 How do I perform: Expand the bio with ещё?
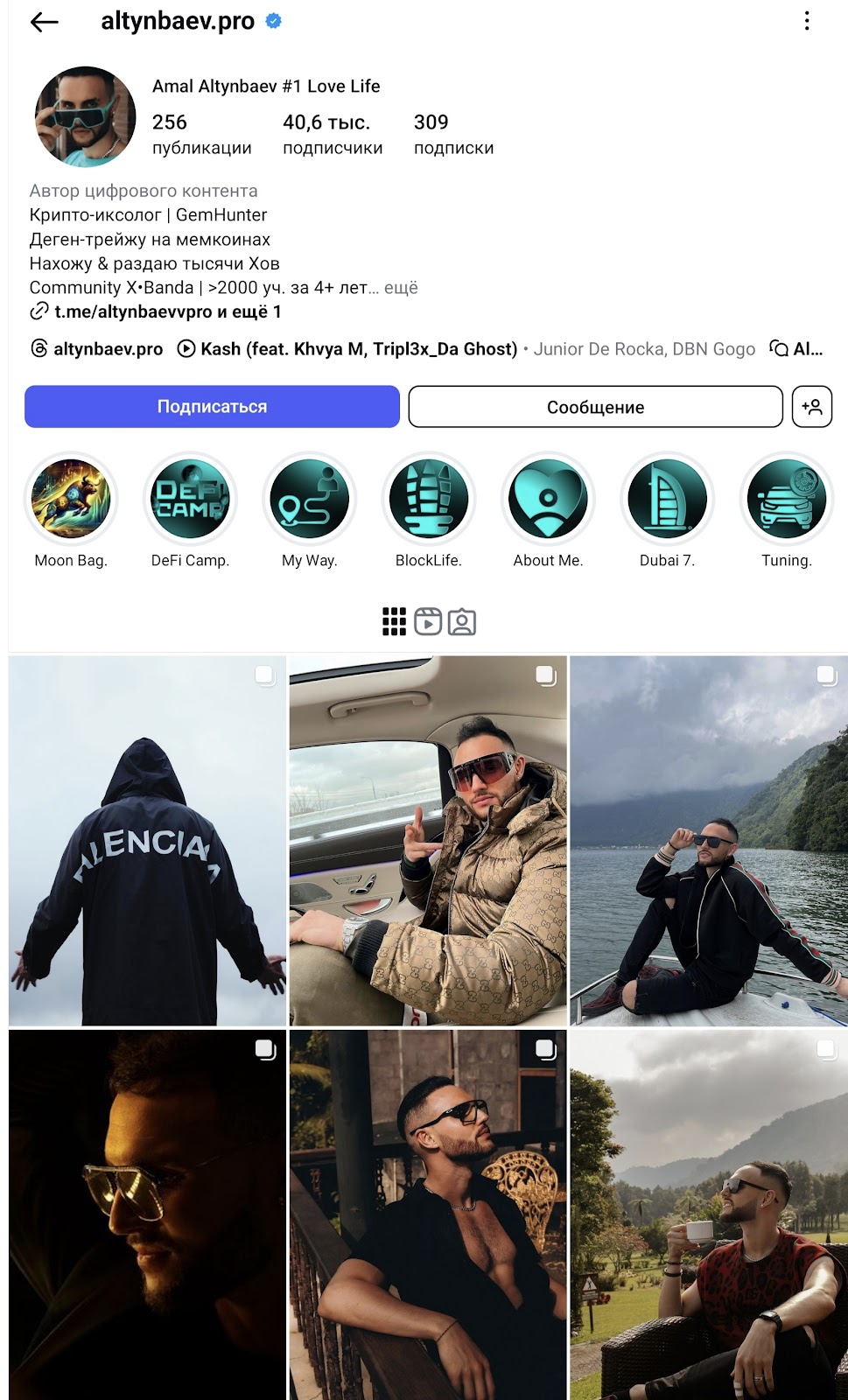pyautogui.click(x=401, y=288)
